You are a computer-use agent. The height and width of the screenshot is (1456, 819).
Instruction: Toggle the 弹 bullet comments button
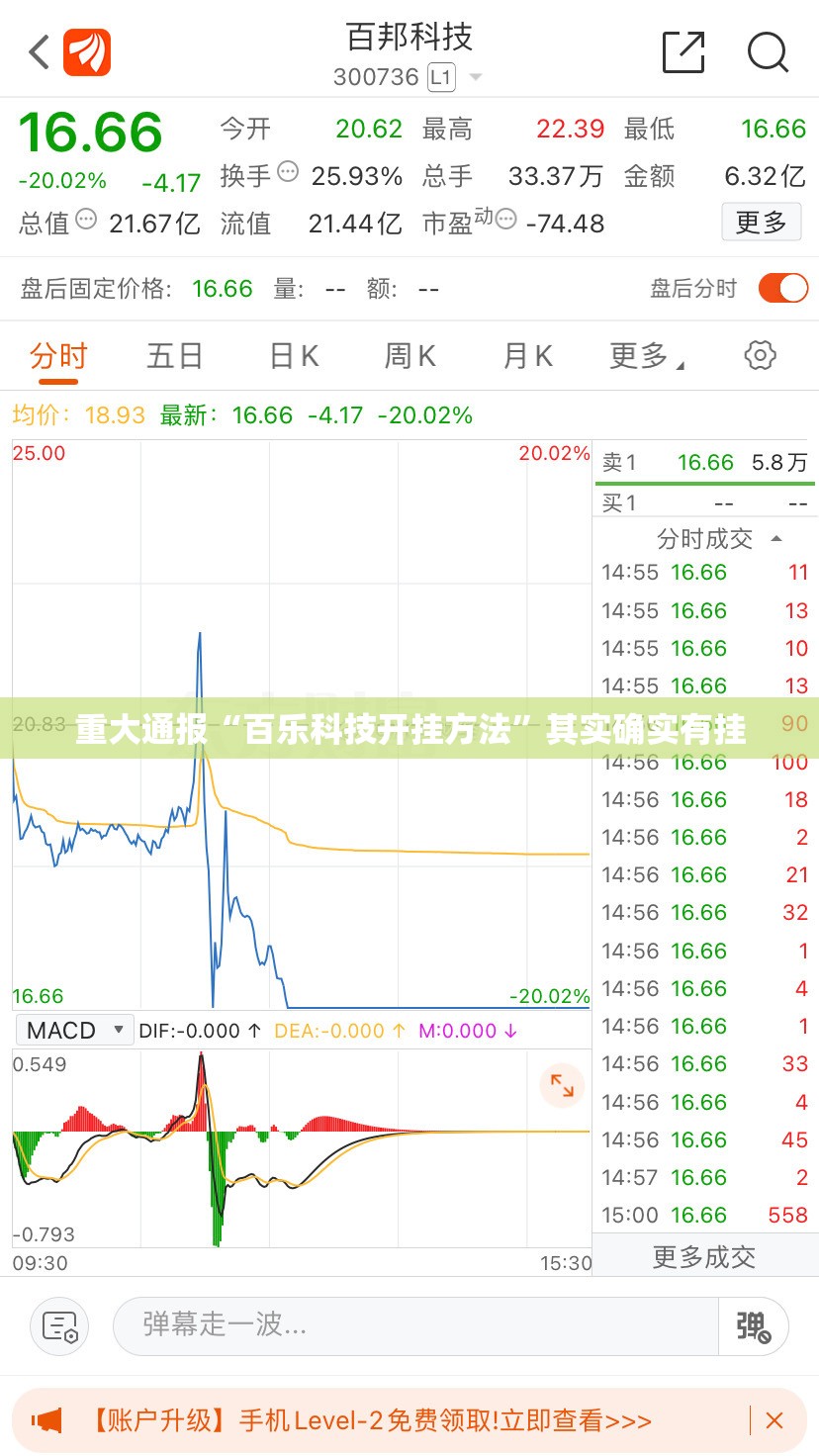(x=753, y=1325)
